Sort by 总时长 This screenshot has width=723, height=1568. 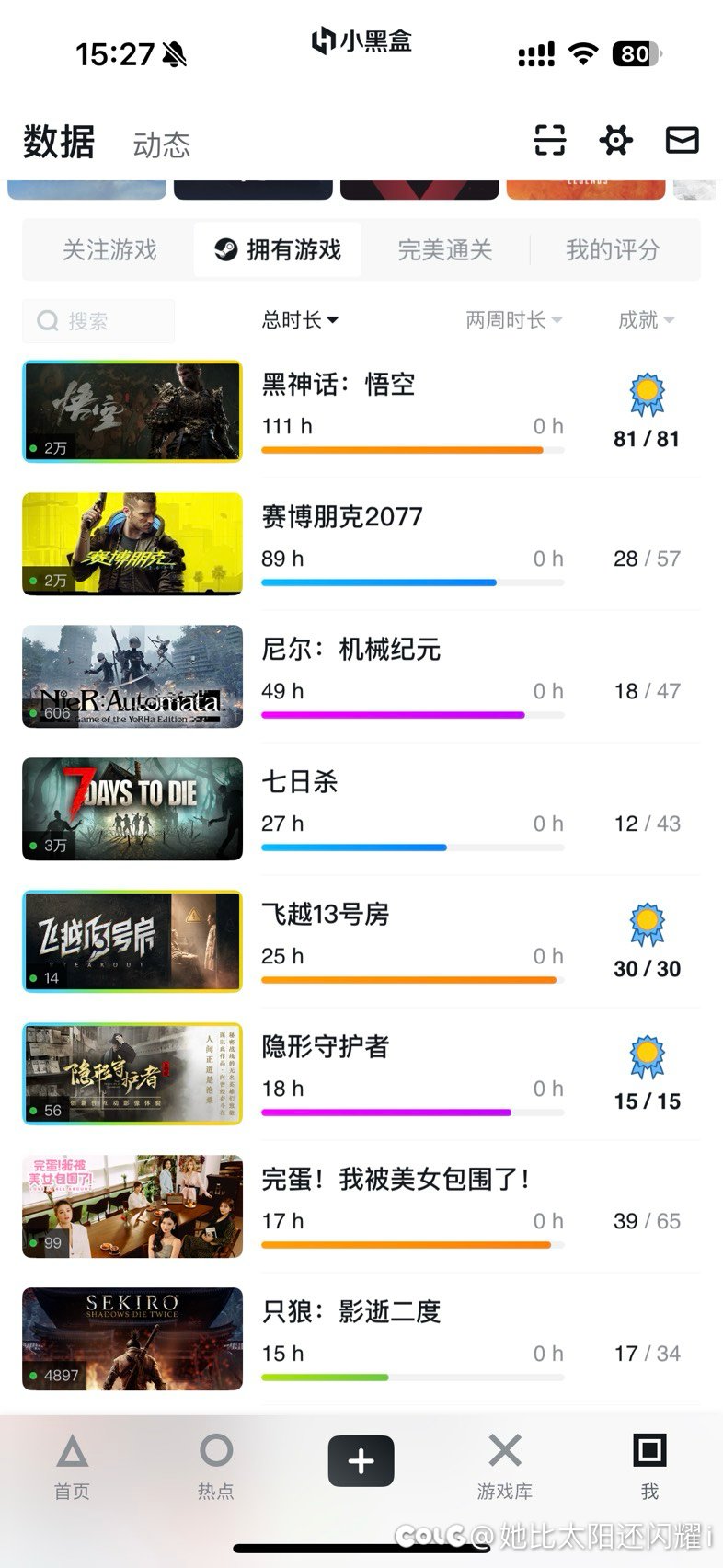[x=300, y=319]
